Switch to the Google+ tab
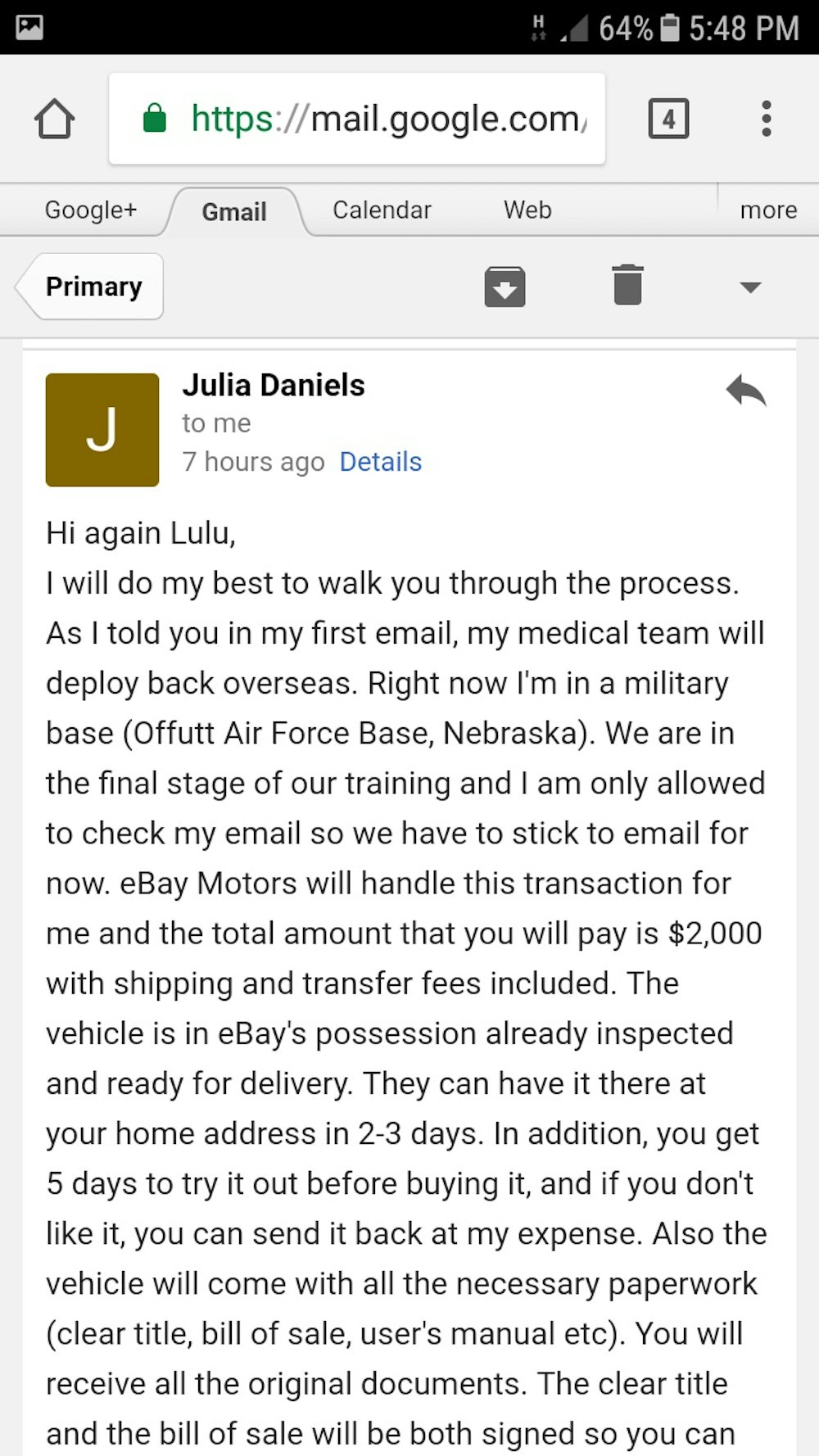Image resolution: width=819 pixels, height=1456 pixels. click(90, 210)
